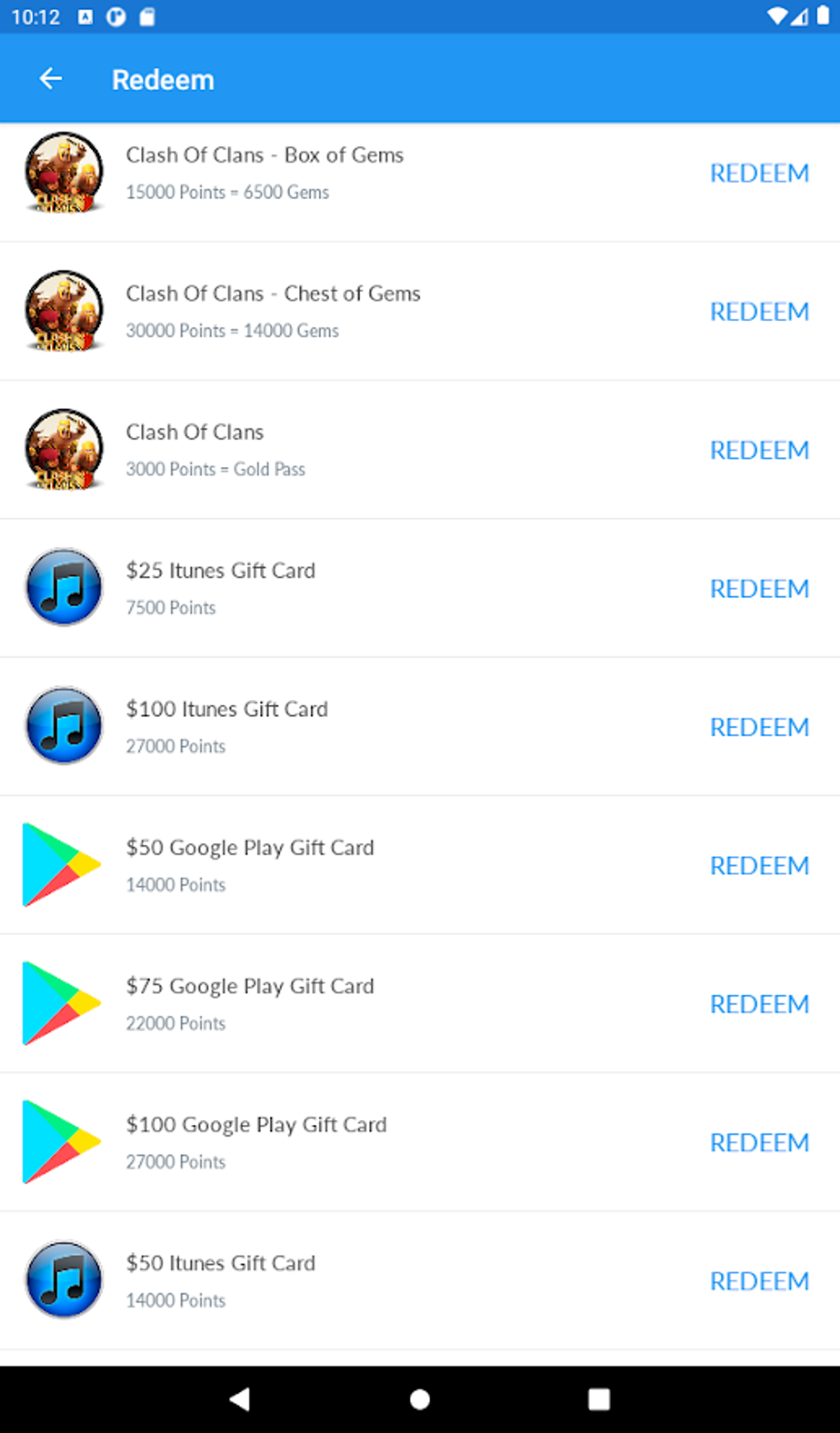Redeem the $50 Itunes Gift Card

[x=759, y=1281]
